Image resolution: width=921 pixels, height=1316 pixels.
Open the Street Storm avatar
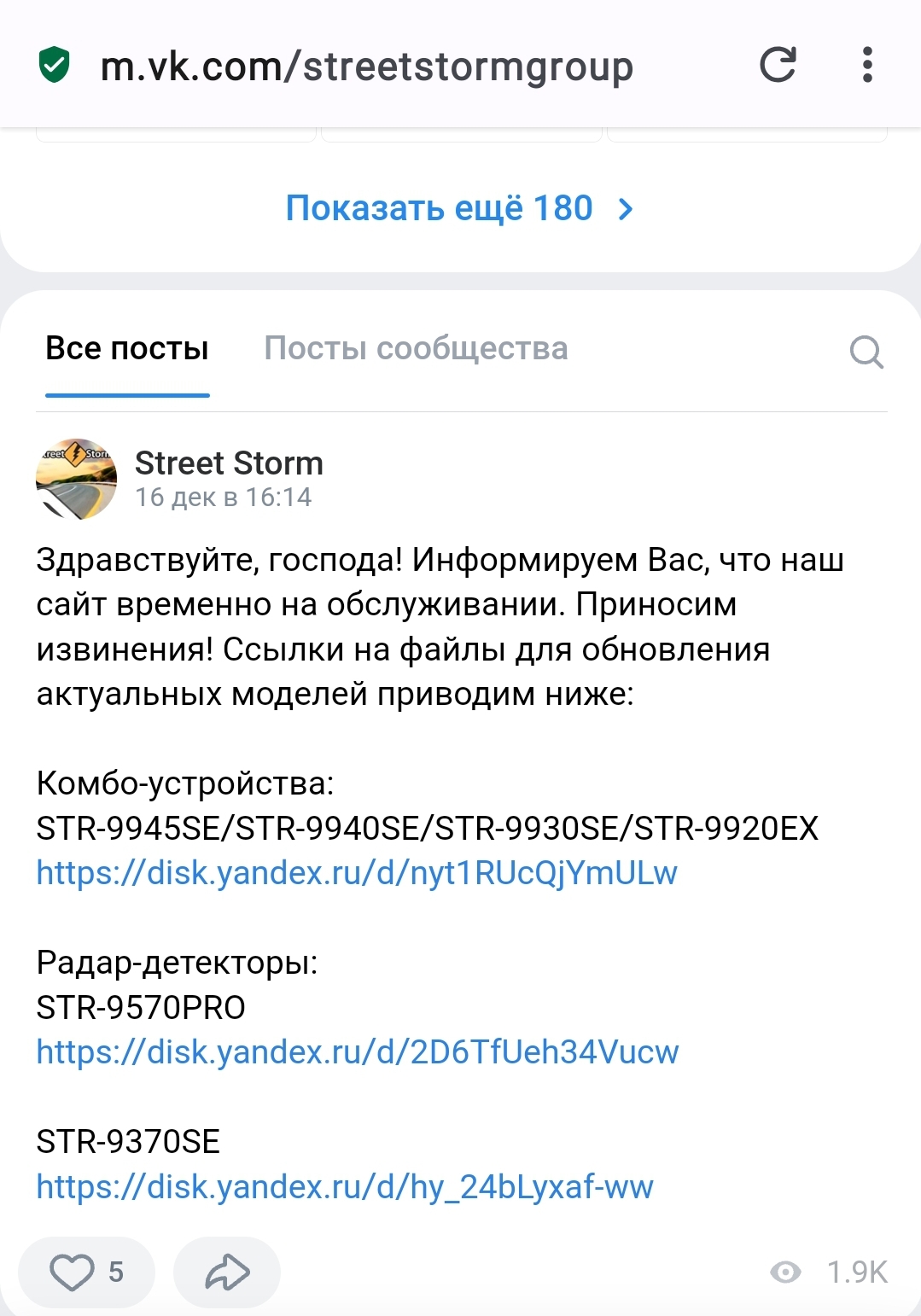[x=77, y=479]
